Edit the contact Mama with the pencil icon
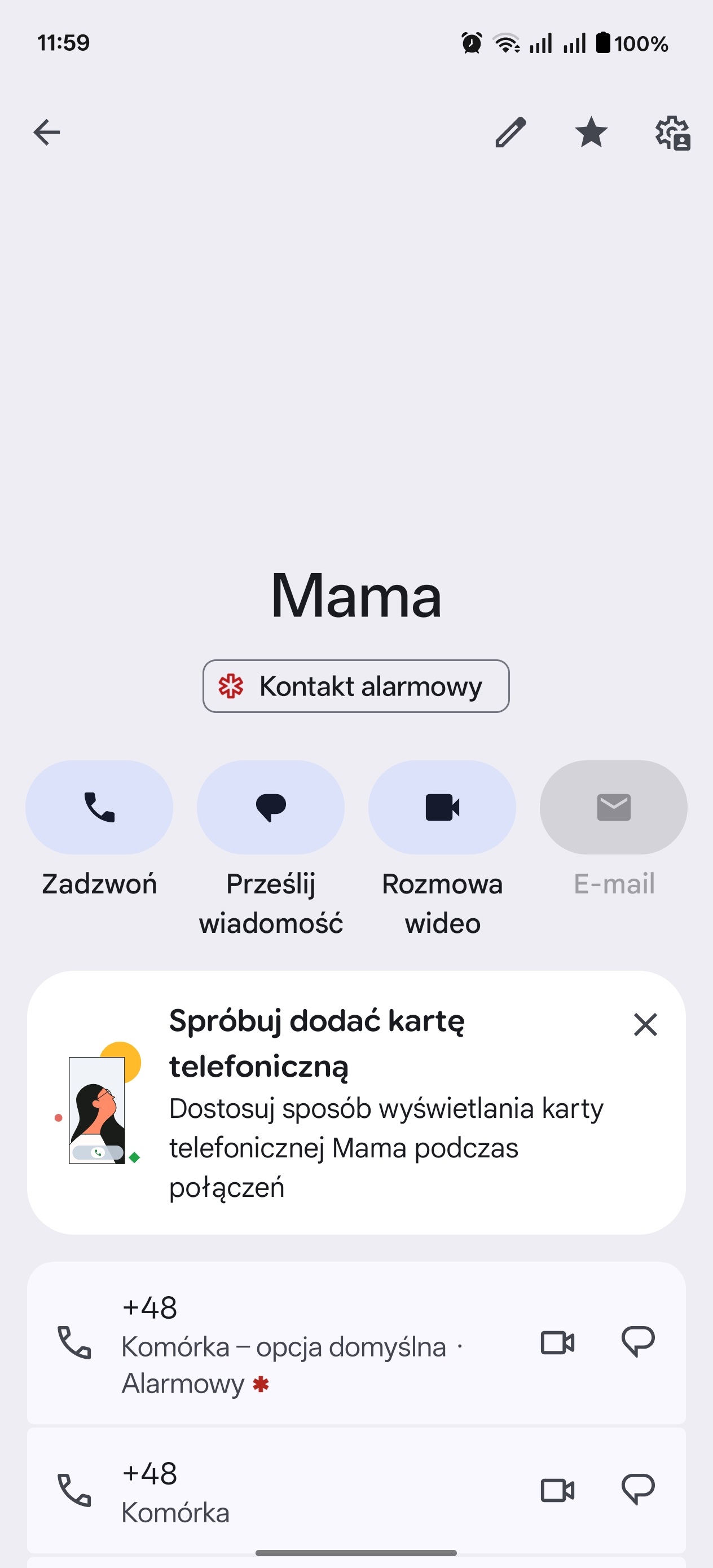The width and height of the screenshot is (713, 1568). [x=510, y=132]
